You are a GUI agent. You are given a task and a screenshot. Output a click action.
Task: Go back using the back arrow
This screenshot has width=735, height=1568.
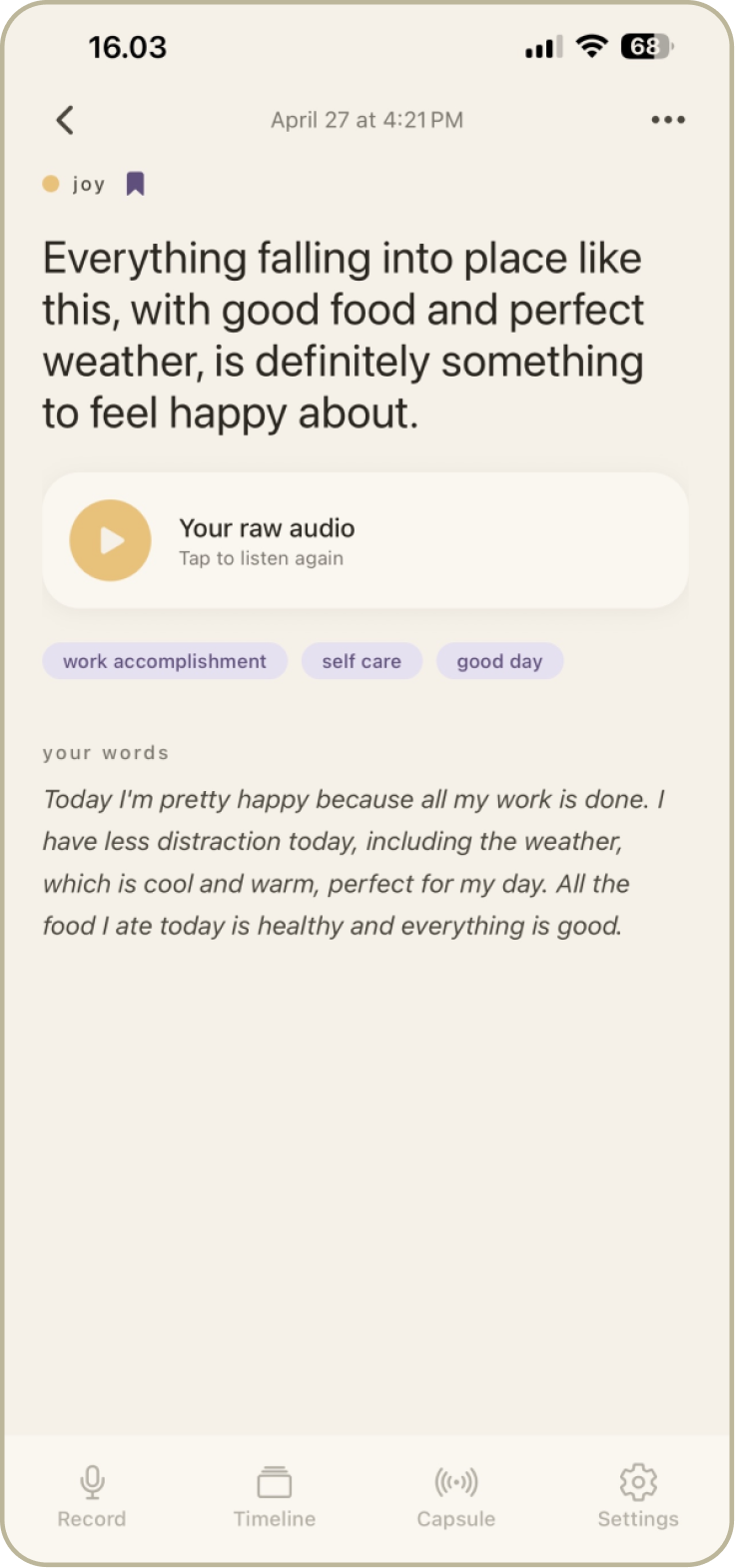click(65, 120)
